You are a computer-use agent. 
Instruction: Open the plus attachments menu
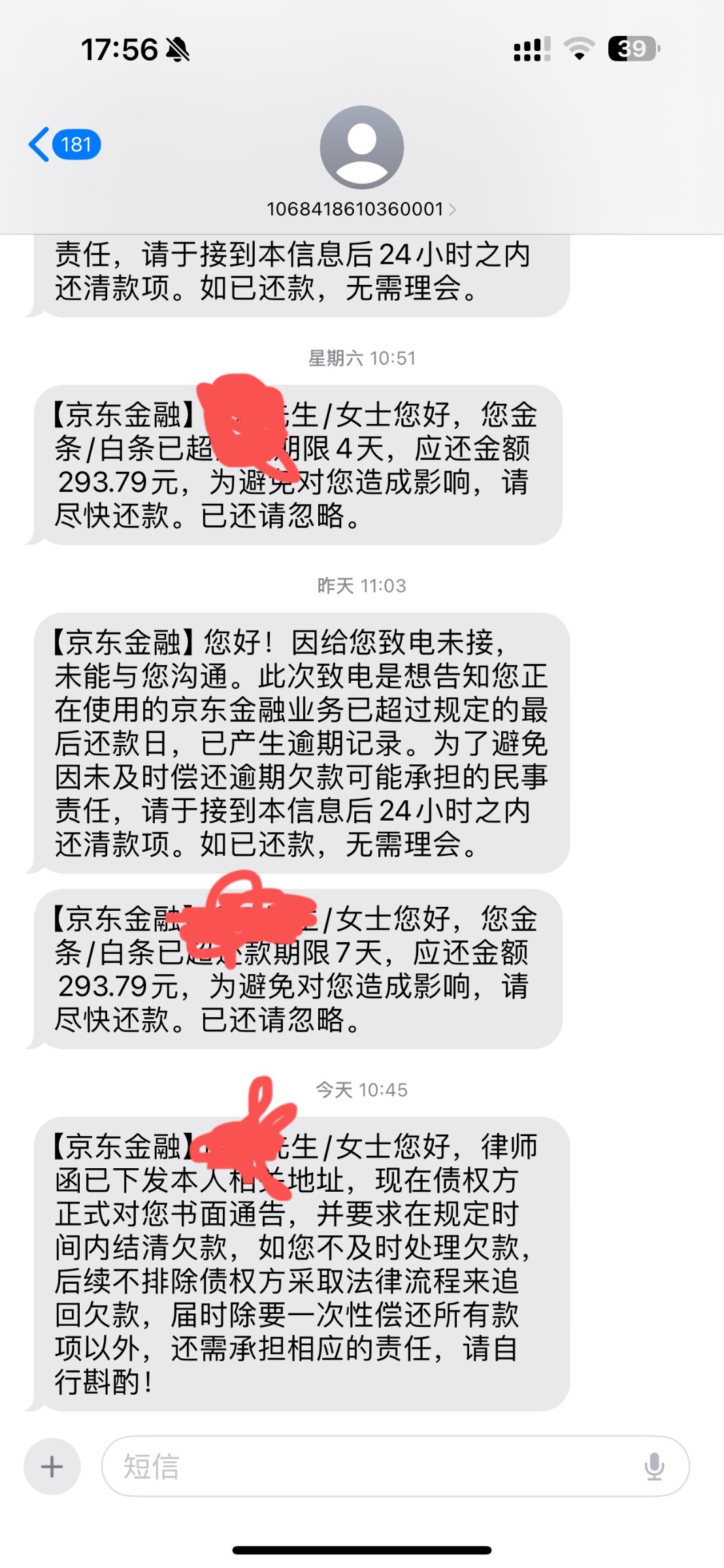pyautogui.click(x=52, y=1467)
